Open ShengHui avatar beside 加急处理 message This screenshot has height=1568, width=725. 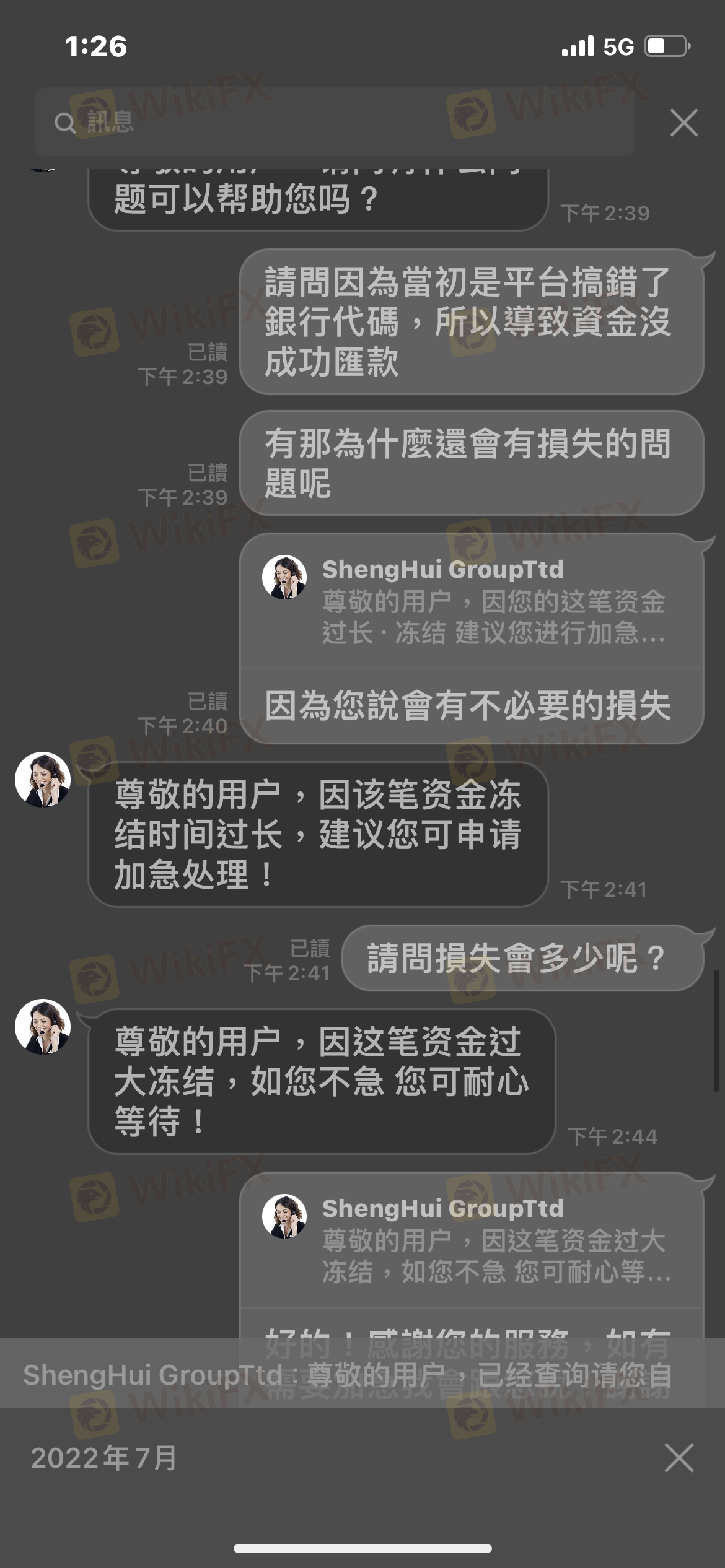[43, 780]
